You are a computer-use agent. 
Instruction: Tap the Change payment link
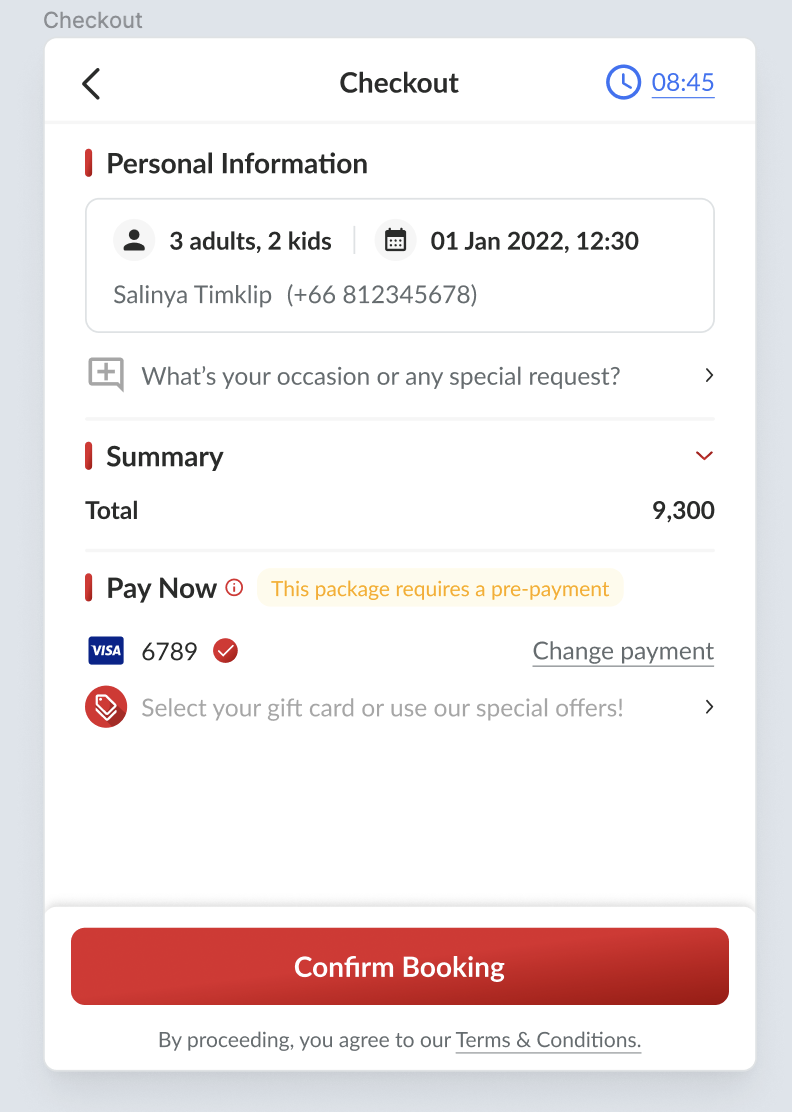click(623, 652)
